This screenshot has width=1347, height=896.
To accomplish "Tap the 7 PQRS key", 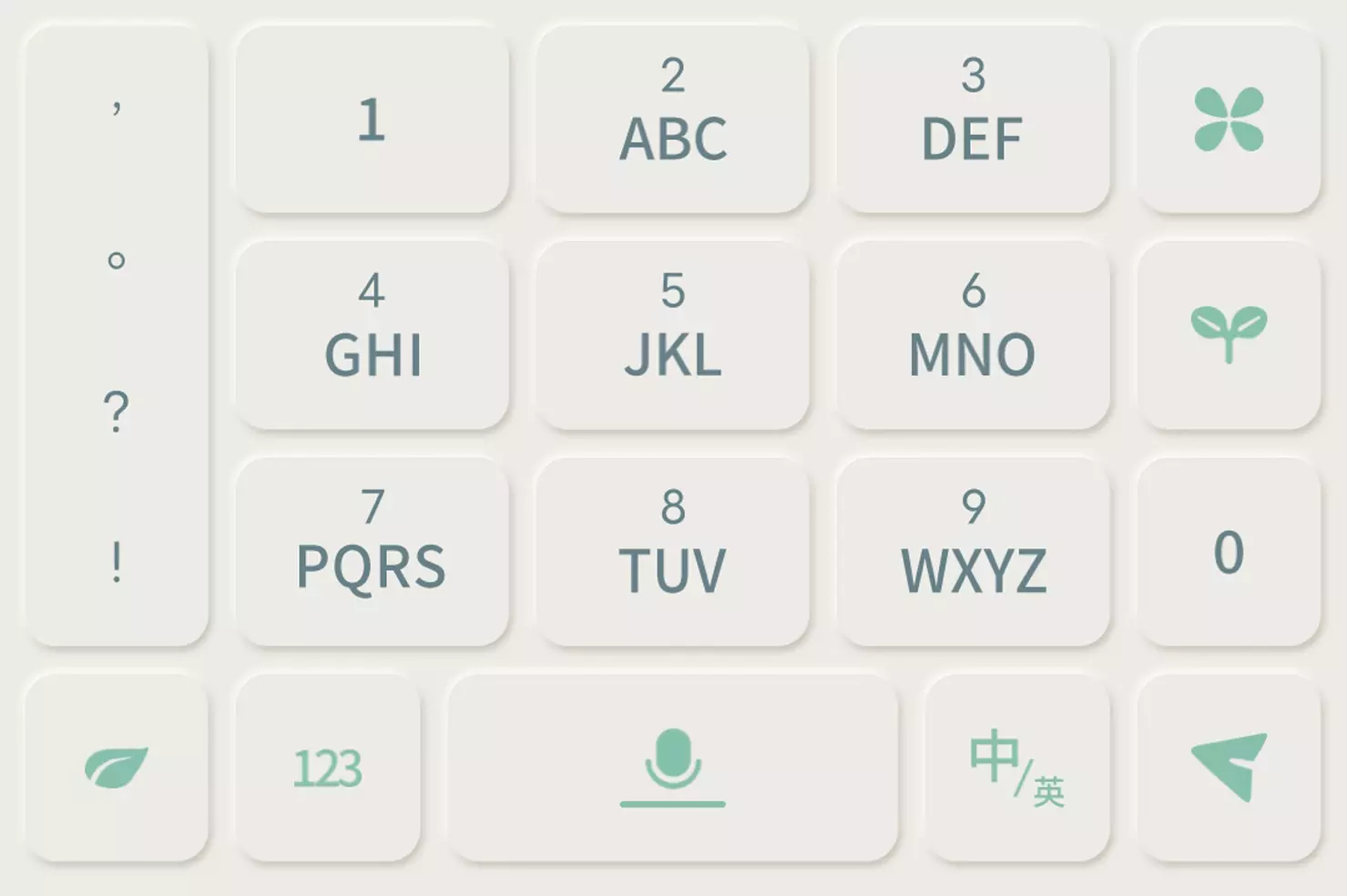I will (x=372, y=550).
